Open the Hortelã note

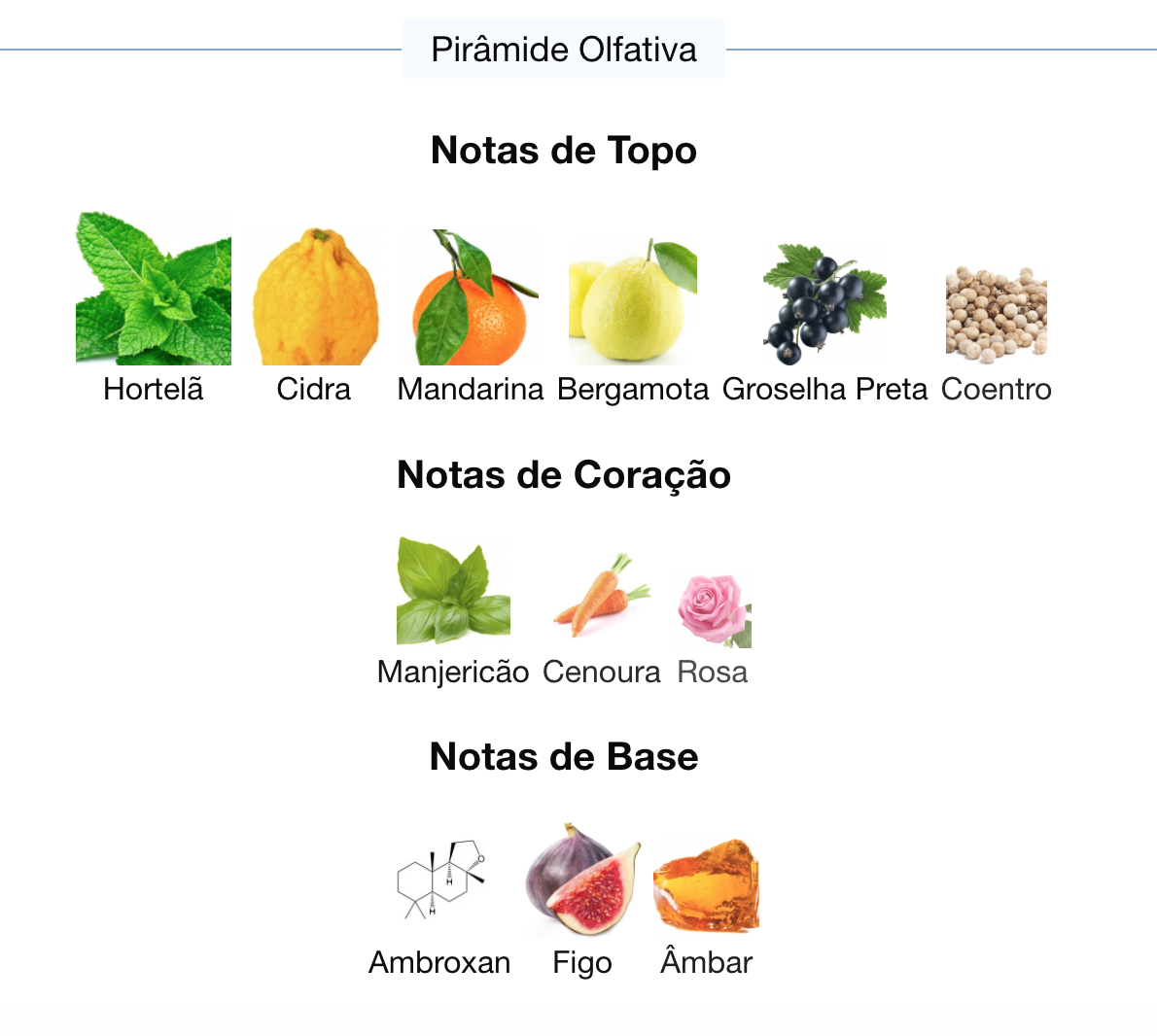154,308
